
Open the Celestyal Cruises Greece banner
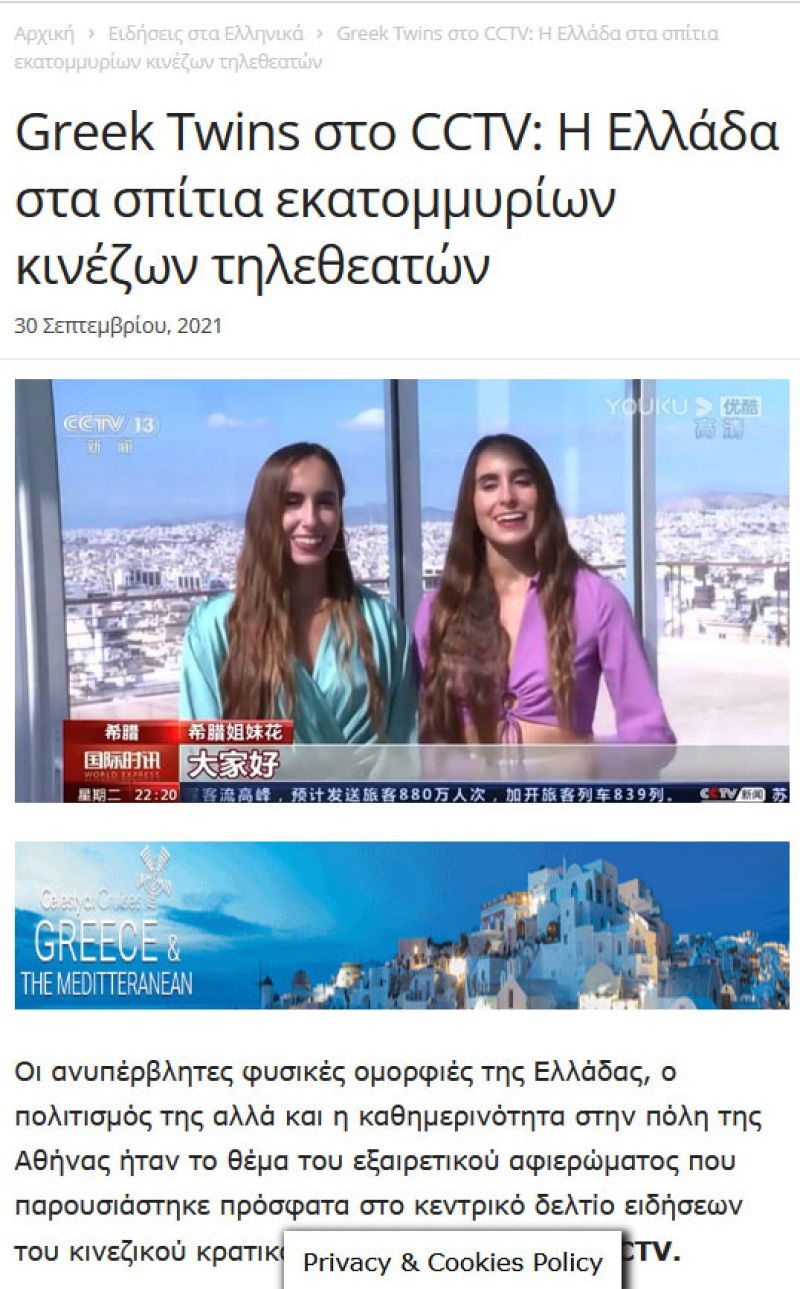pos(402,925)
